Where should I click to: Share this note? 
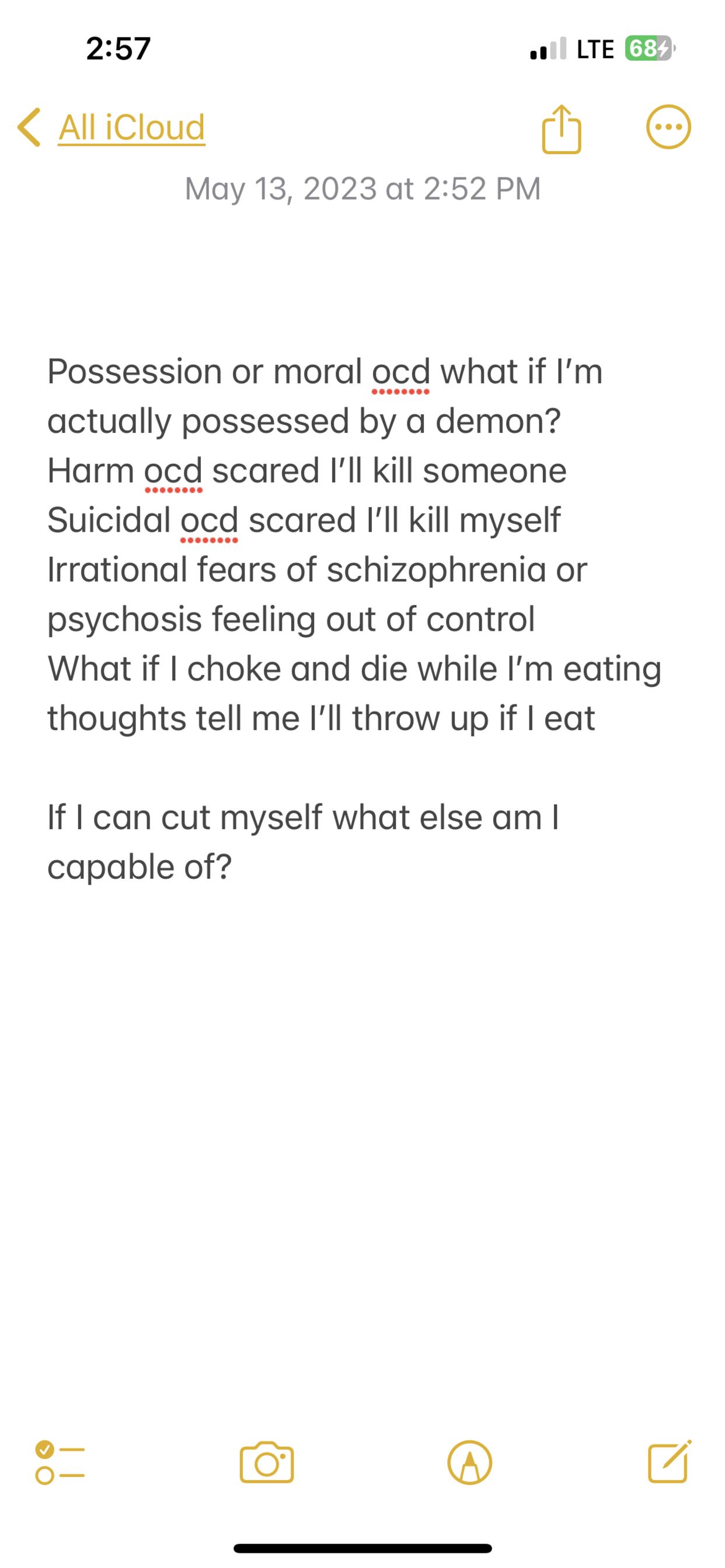tap(560, 129)
